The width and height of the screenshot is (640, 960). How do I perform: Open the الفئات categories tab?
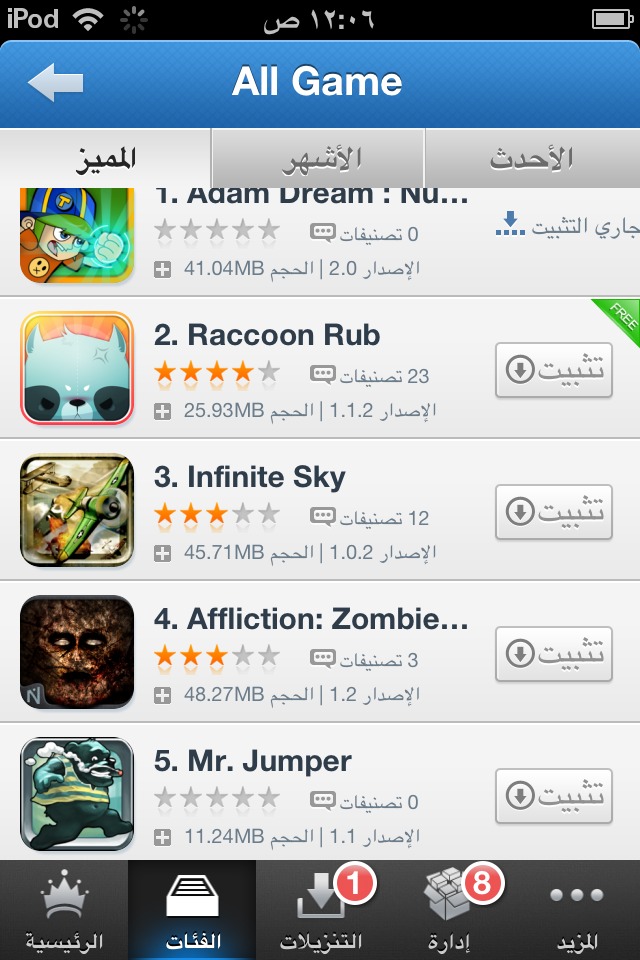click(x=192, y=912)
